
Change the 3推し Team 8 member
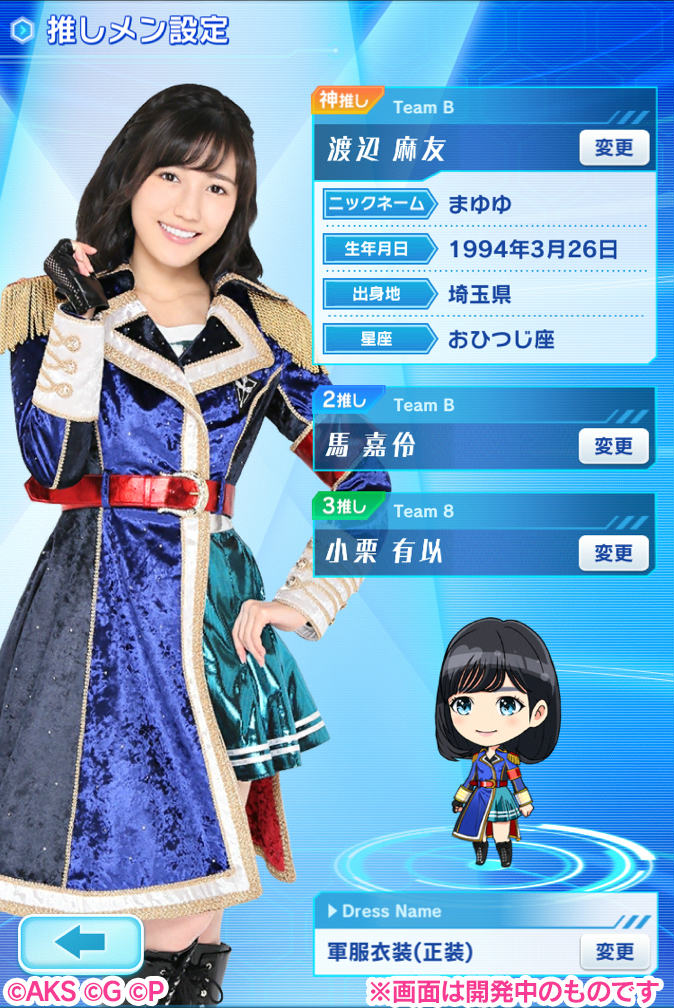tap(614, 552)
